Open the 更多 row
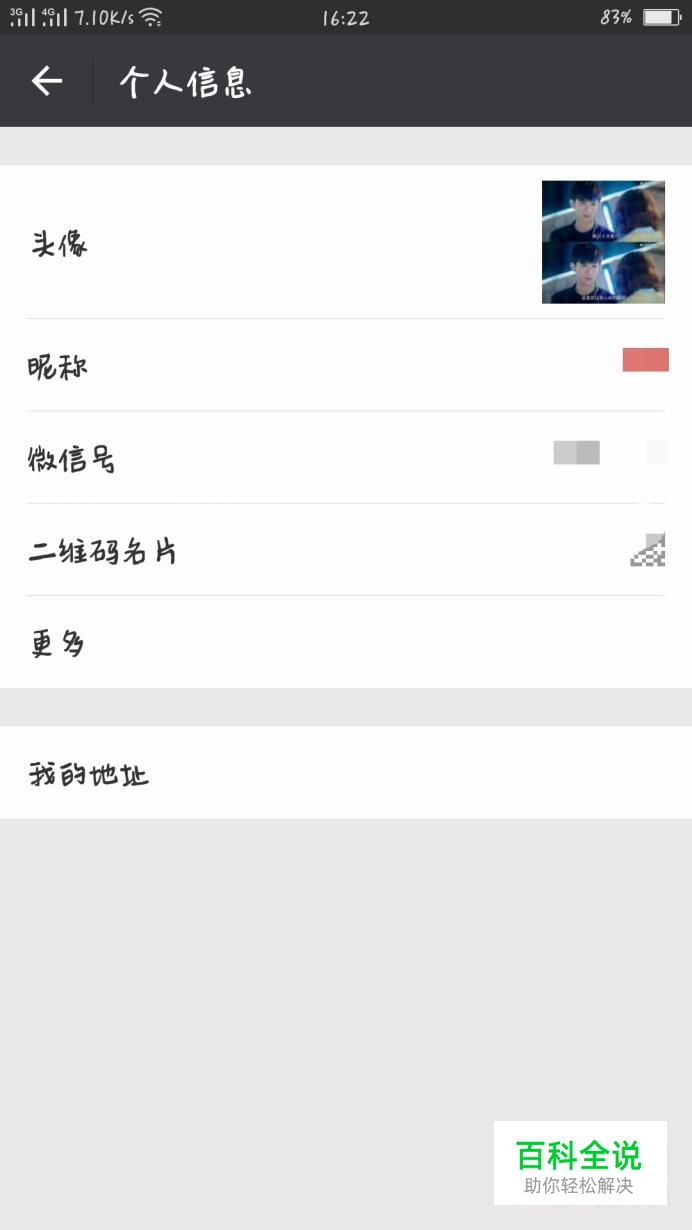 (346, 642)
